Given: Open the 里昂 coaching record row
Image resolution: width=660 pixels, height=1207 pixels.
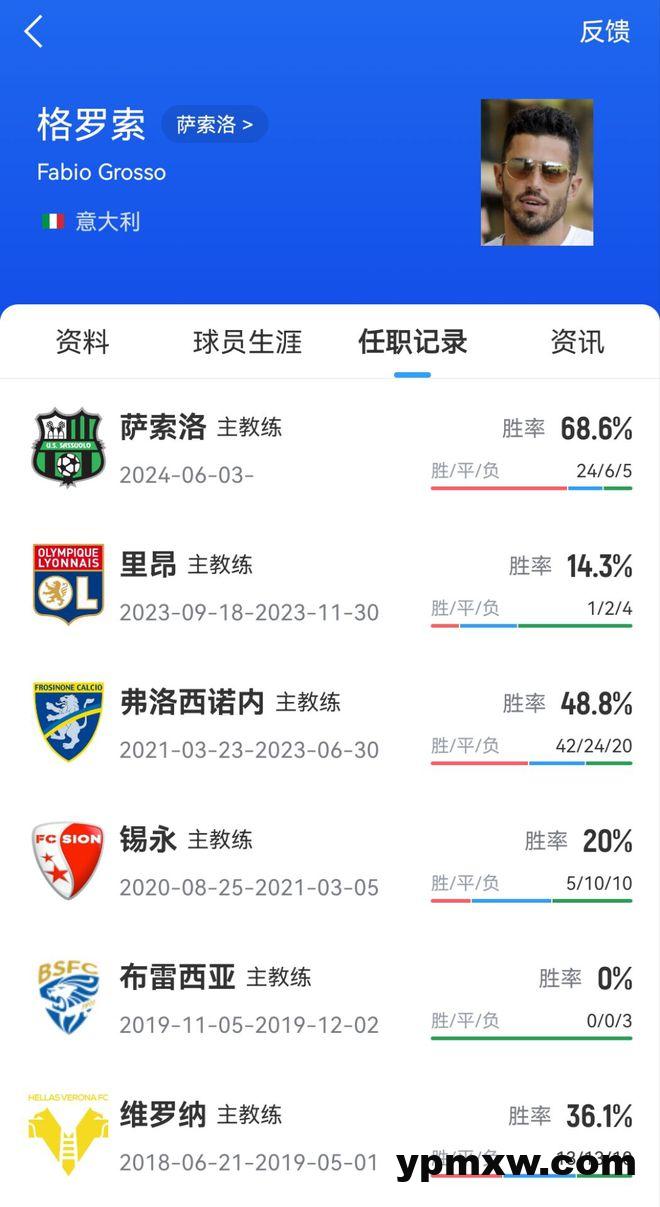Looking at the screenshot, I should (x=330, y=585).
